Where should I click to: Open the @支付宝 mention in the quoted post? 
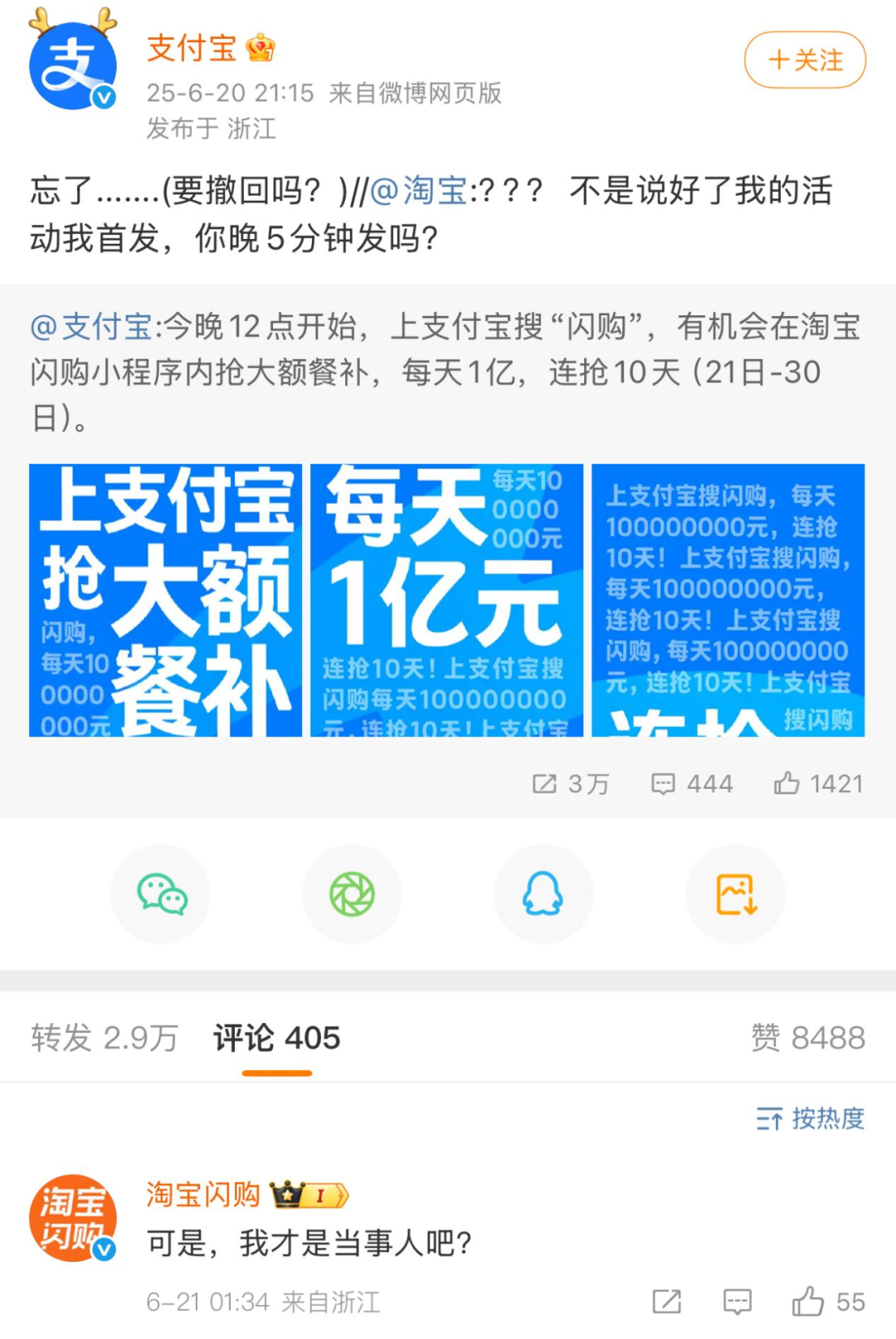point(91,327)
